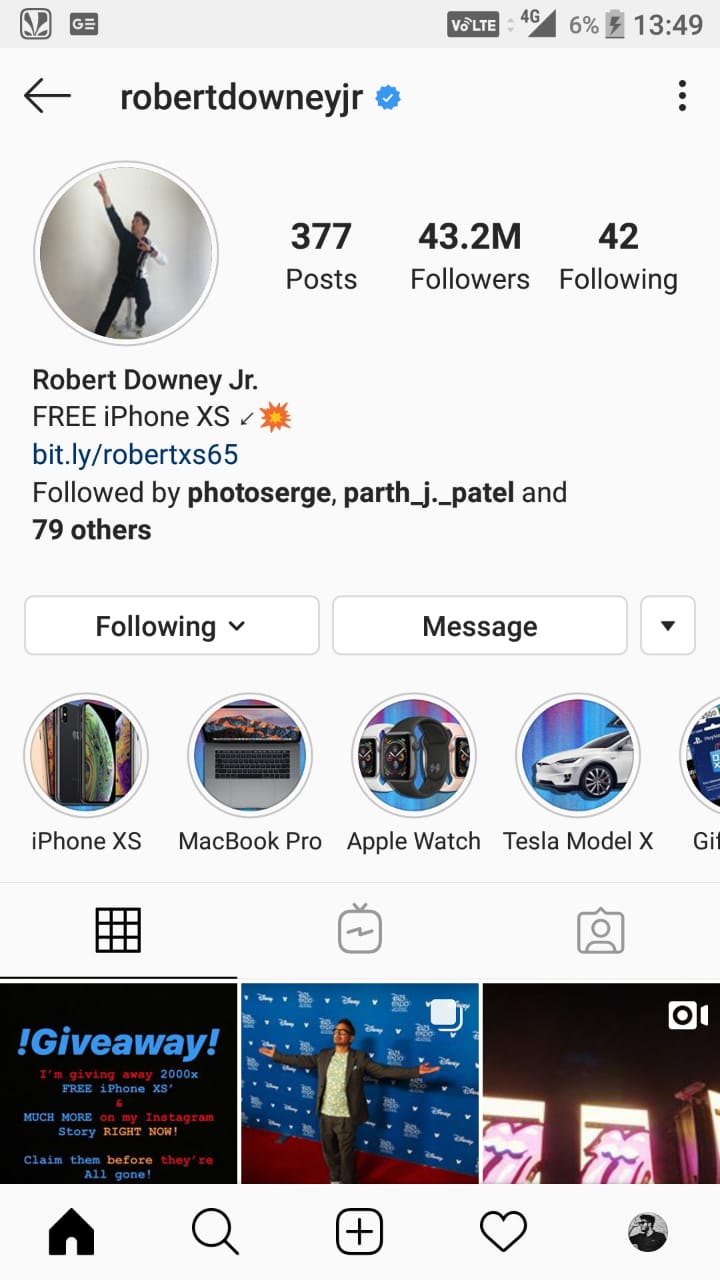View the robertdowneyjr profile picture
This screenshot has height=1280, width=720.
[126, 253]
